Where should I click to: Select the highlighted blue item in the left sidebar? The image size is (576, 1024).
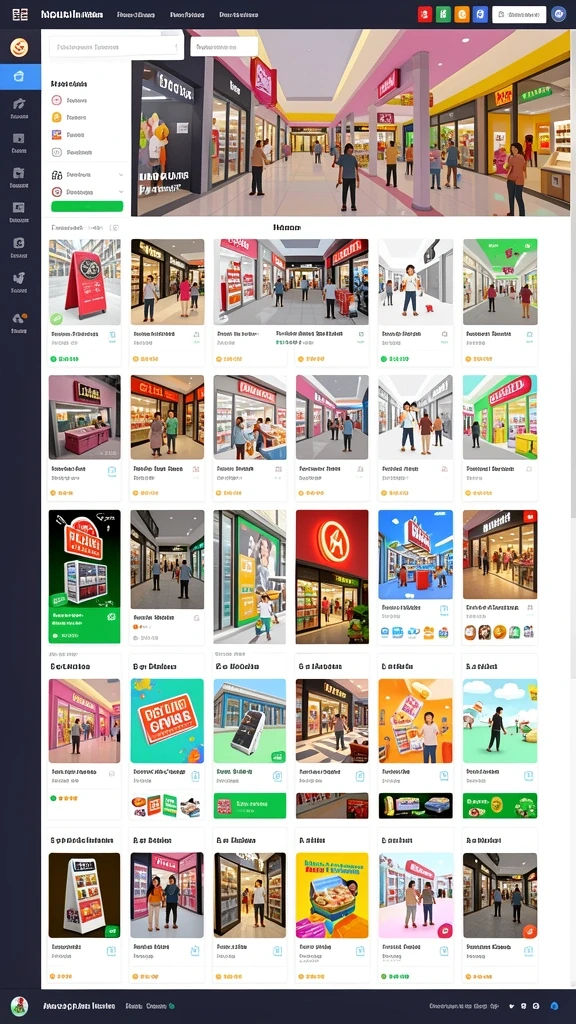tap(20, 76)
